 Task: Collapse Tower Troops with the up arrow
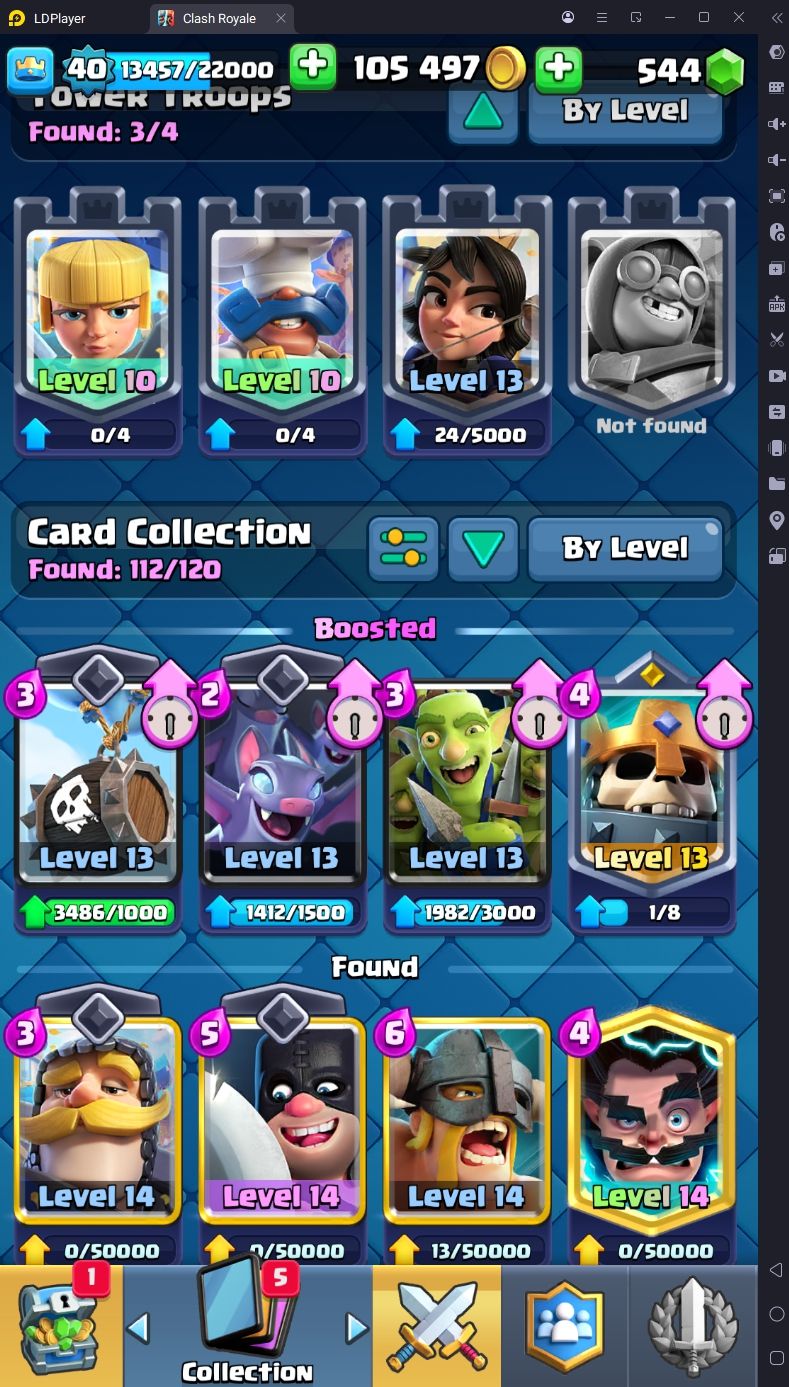pos(483,112)
